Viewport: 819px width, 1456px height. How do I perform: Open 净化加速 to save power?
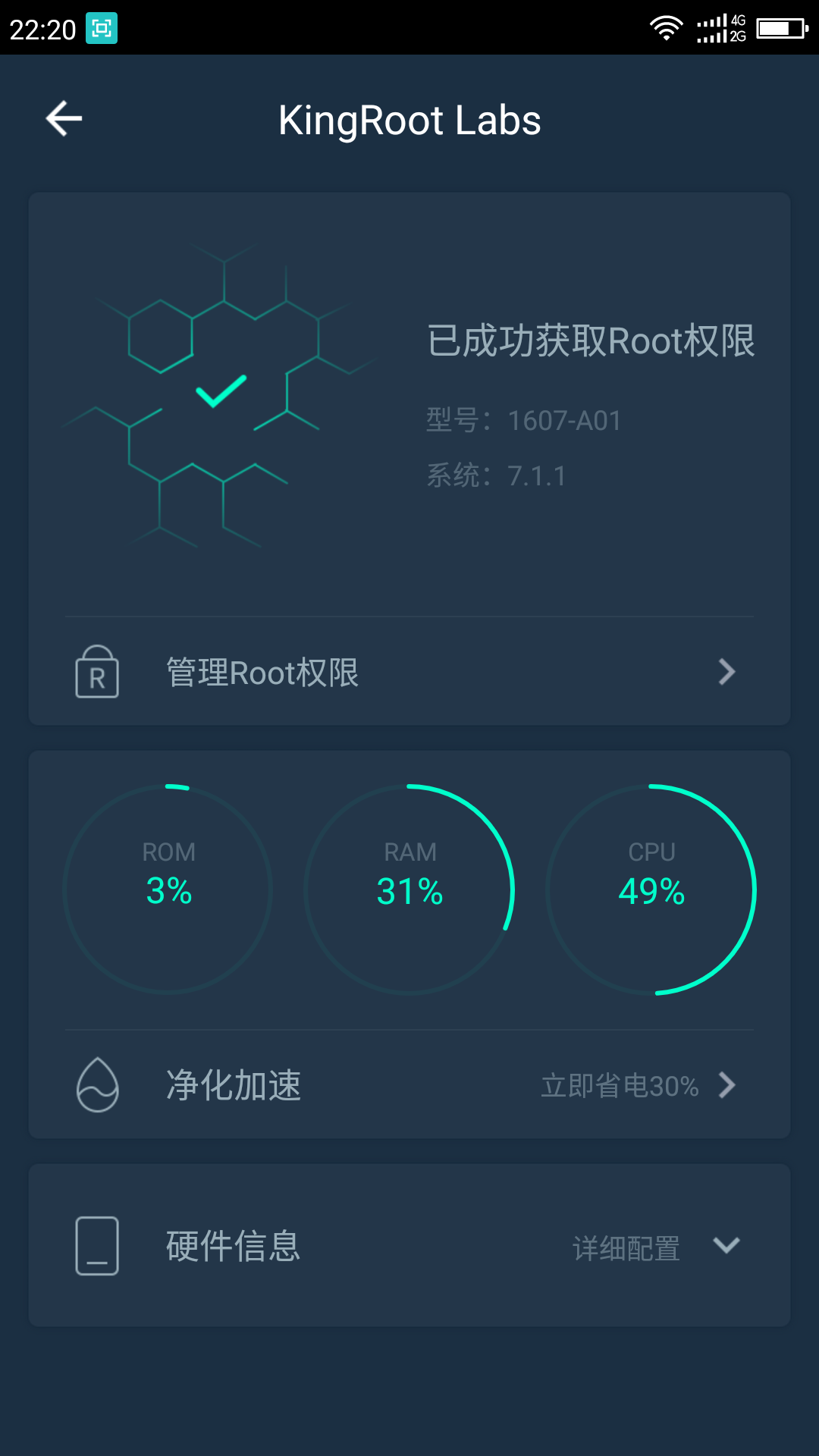409,1085
